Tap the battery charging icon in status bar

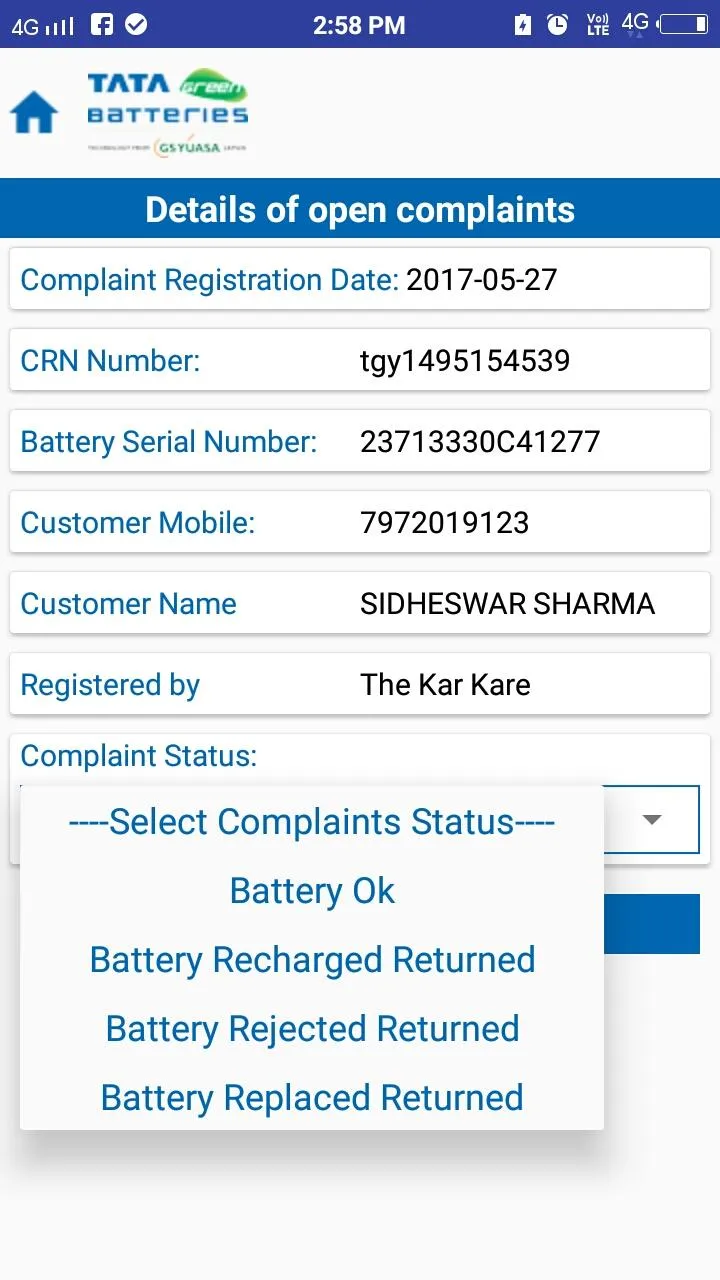pos(522,23)
